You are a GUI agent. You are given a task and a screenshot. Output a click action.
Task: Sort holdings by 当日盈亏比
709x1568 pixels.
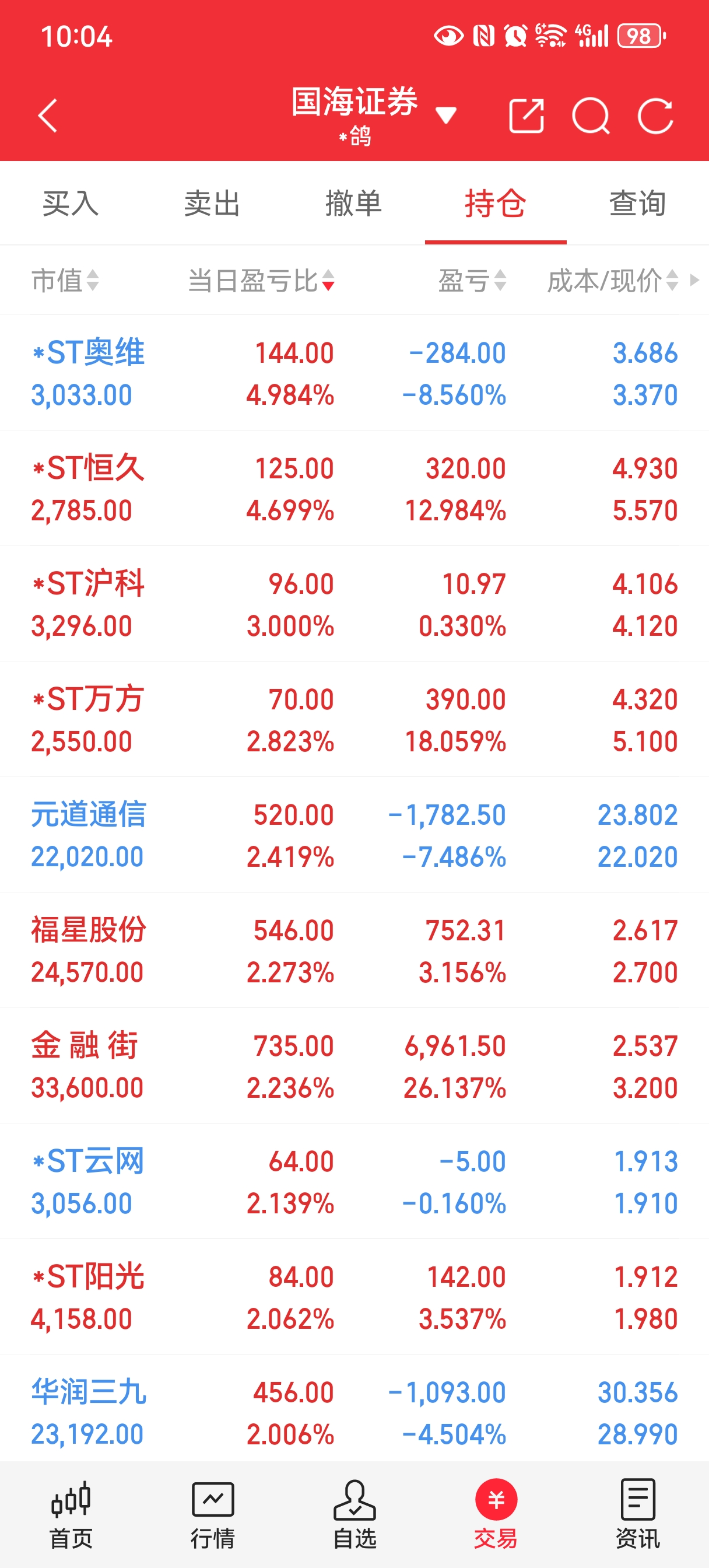pyautogui.click(x=261, y=281)
